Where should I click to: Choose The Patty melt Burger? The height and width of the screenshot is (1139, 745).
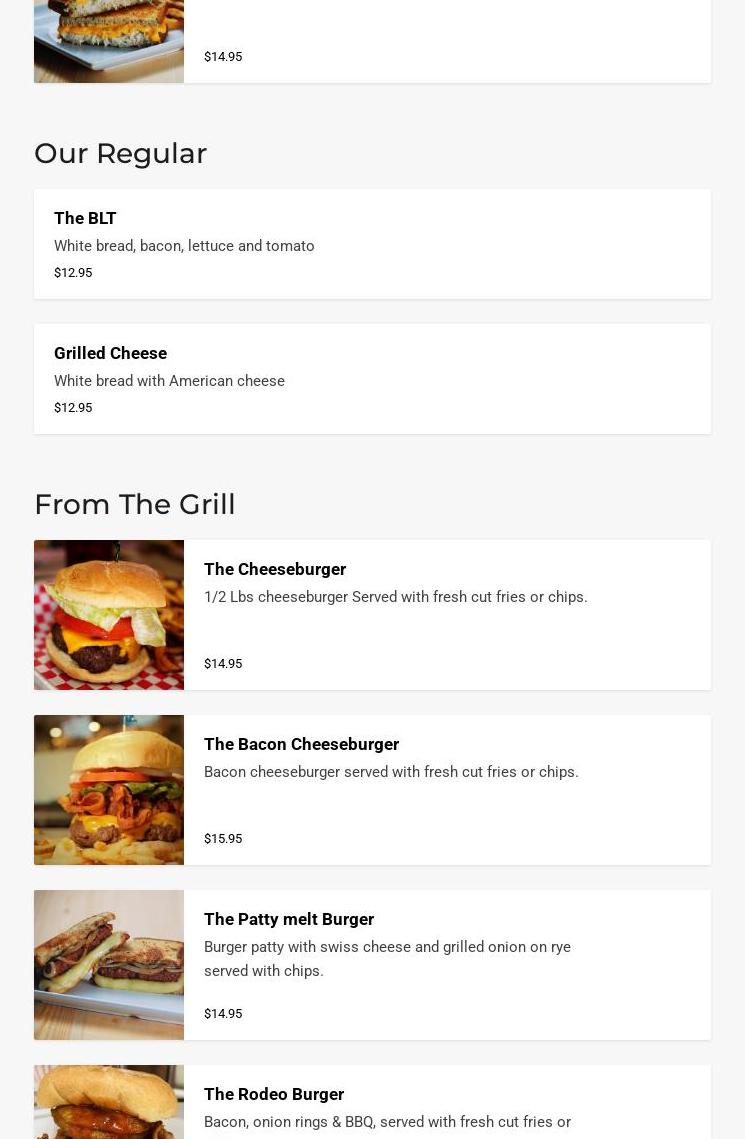coord(289,919)
